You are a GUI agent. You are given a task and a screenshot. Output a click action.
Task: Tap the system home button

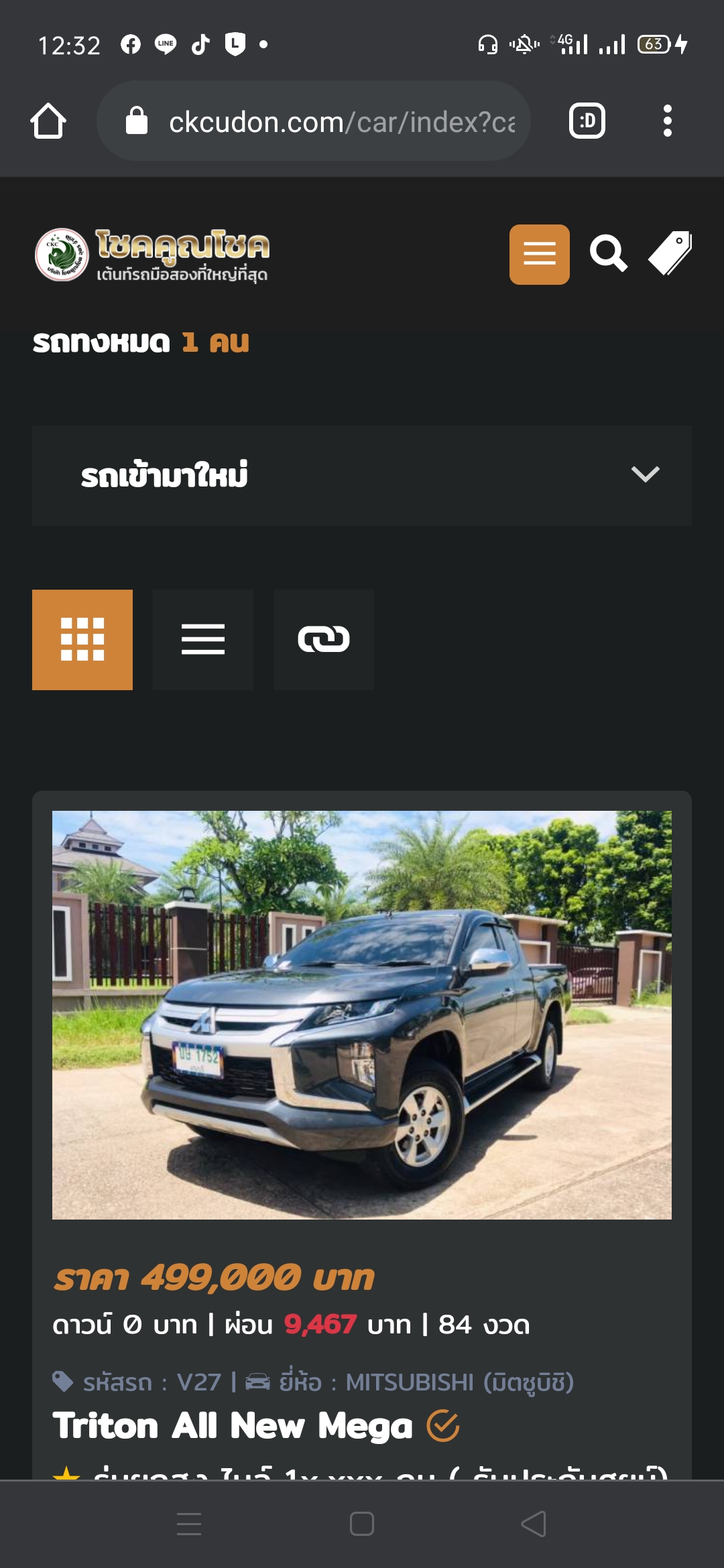click(362, 1524)
